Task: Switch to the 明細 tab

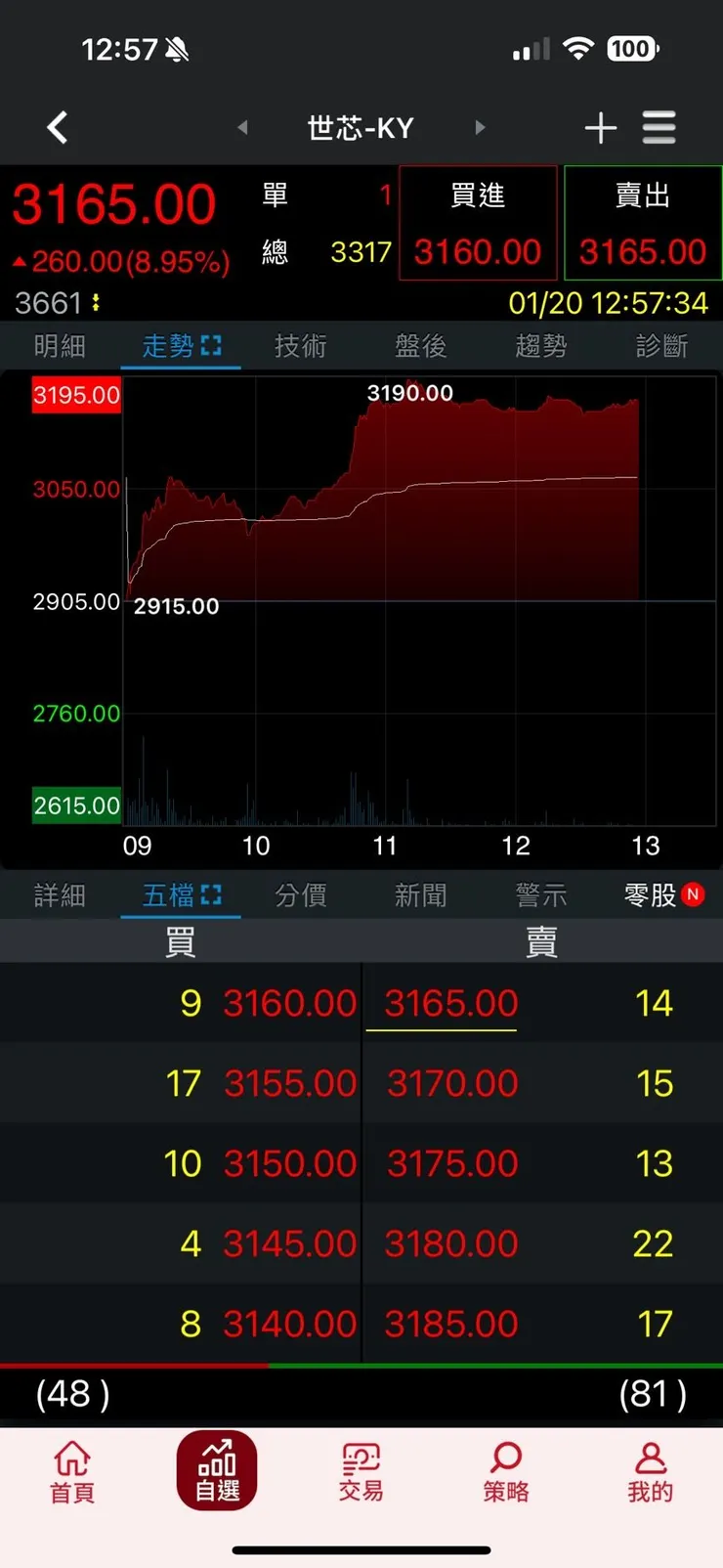Action: 60,346
